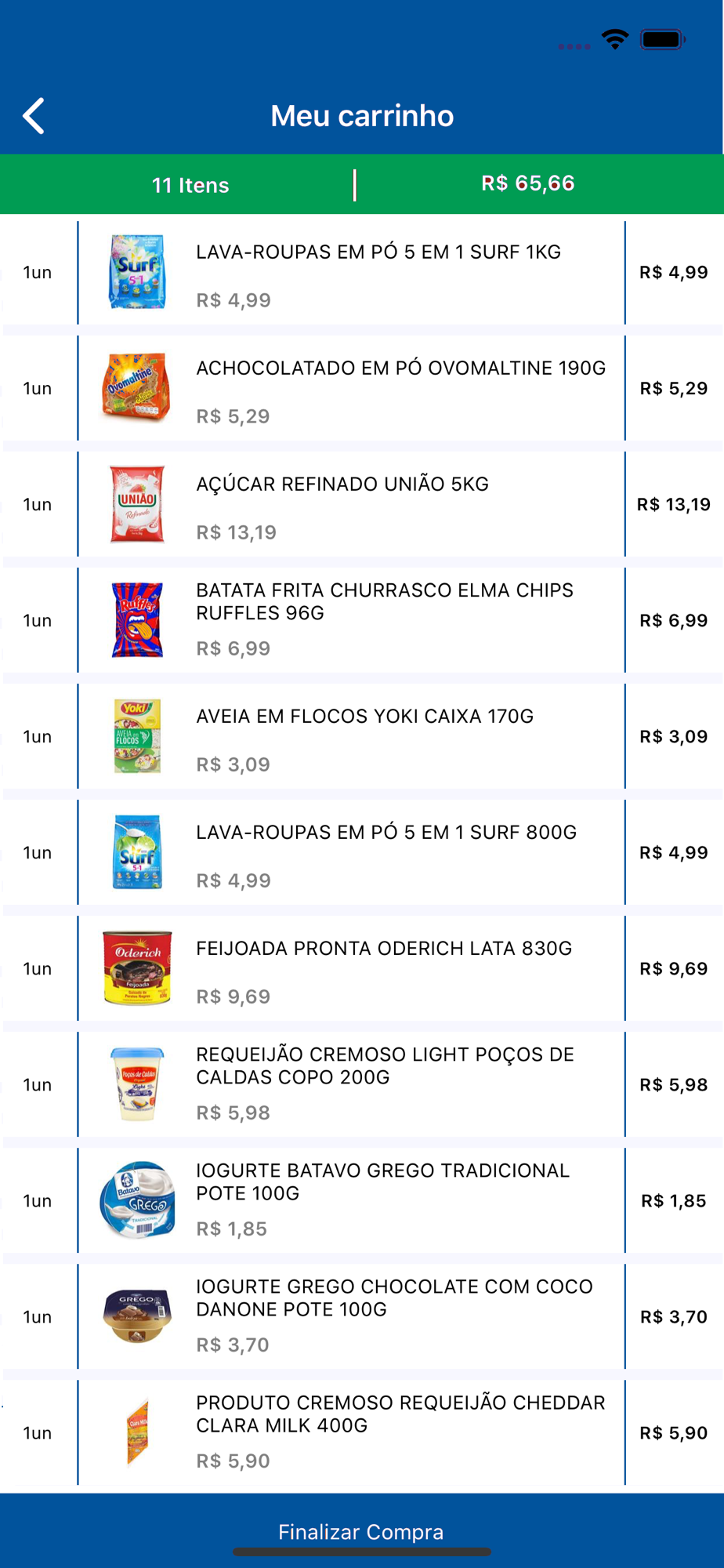Go back from Meu carrinho
Screen dimensions: 724x1568
(x=34, y=116)
